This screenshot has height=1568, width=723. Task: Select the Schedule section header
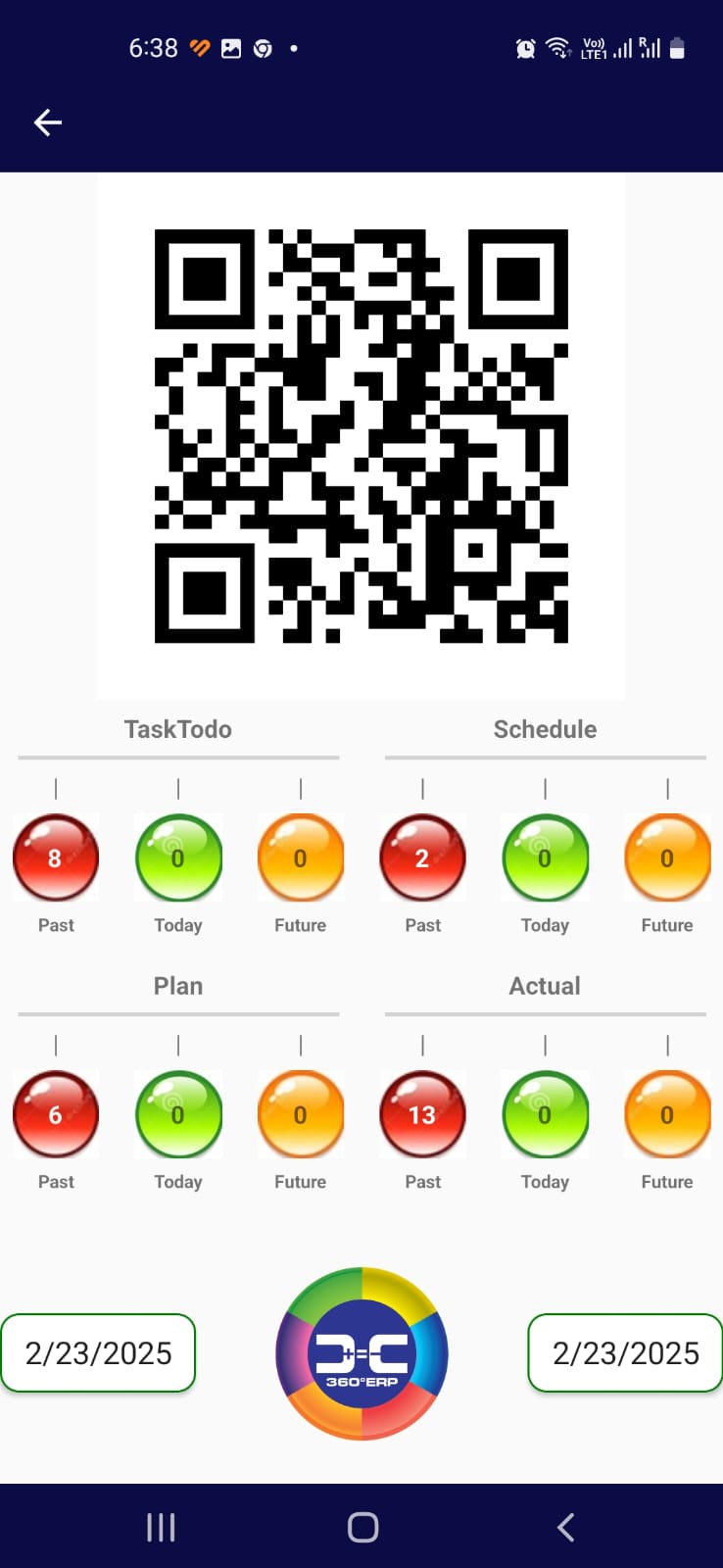coord(545,729)
